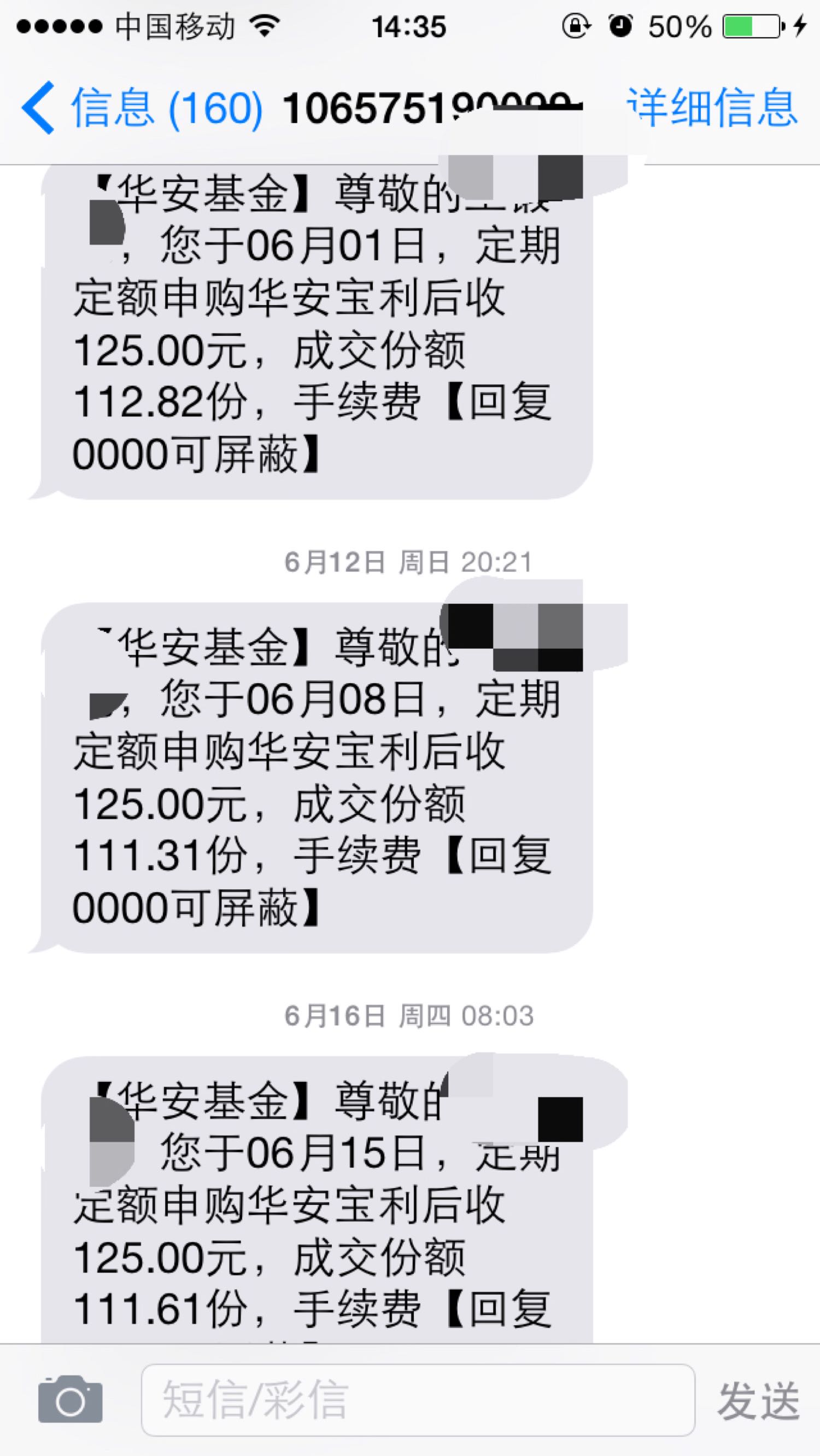
Task: Open 详细信息 for this conversation
Action: (713, 107)
